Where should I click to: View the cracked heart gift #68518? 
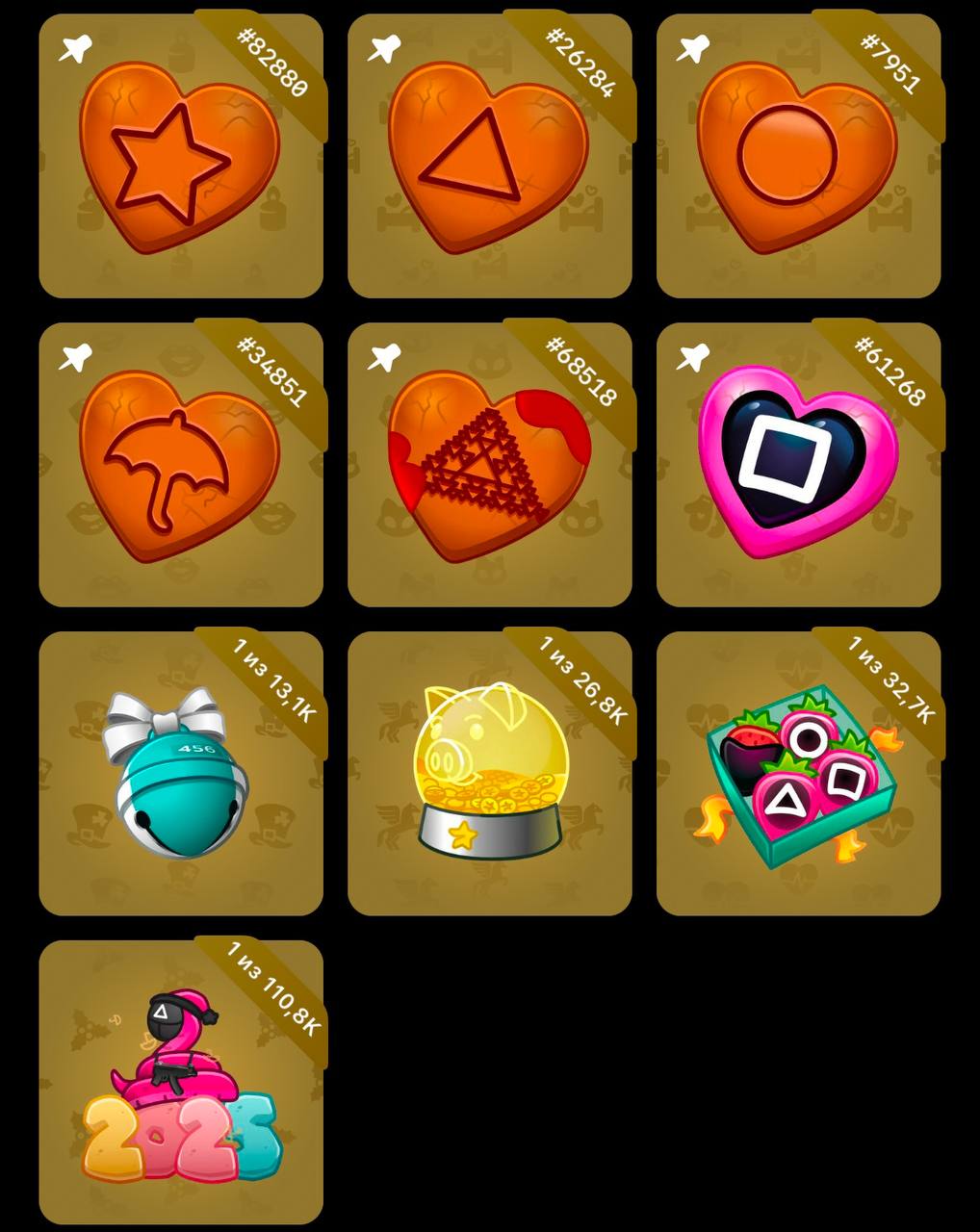pyautogui.click(x=489, y=465)
